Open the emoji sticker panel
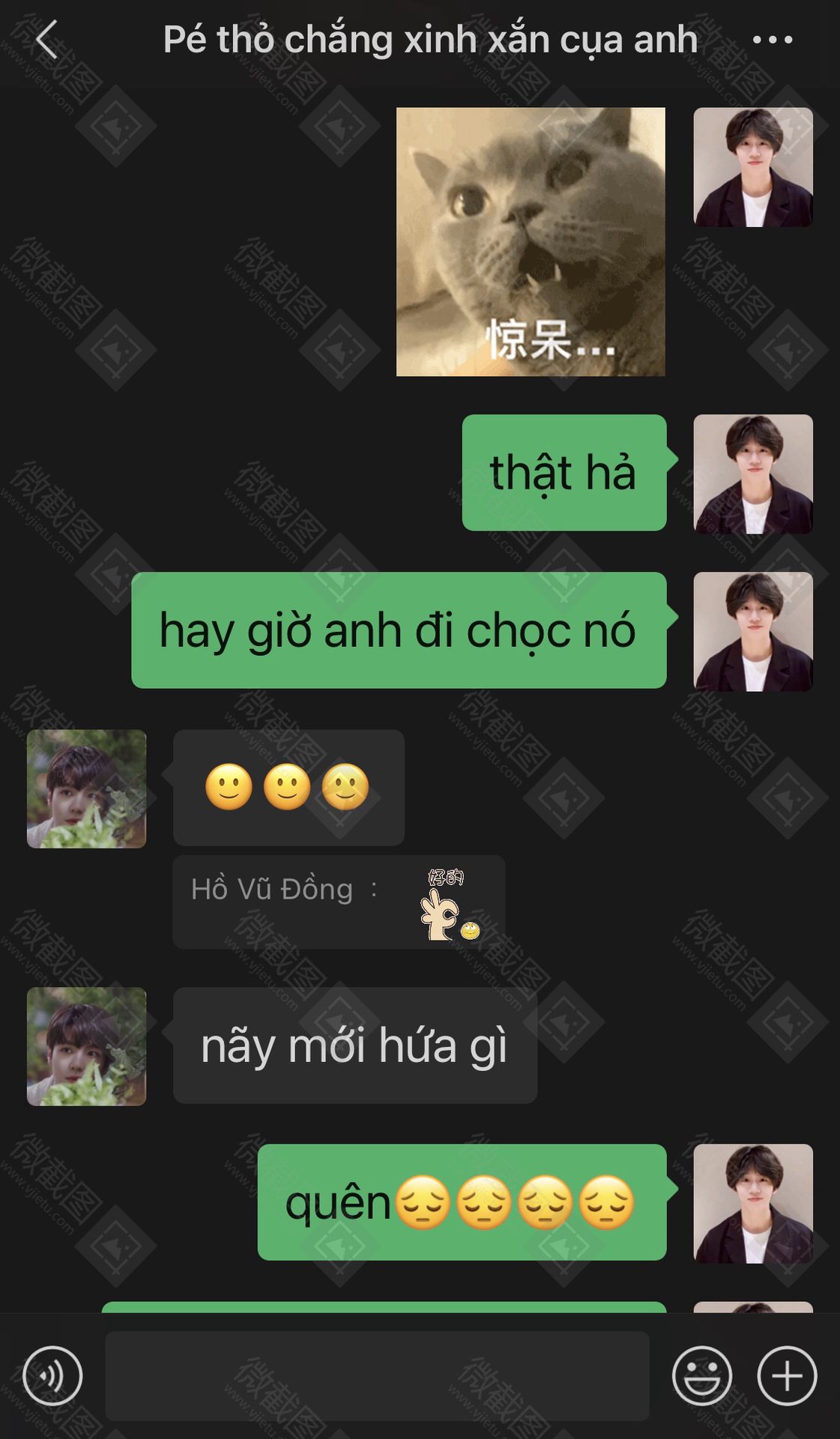Screen dimensions: 840x1439 coord(701,1375)
